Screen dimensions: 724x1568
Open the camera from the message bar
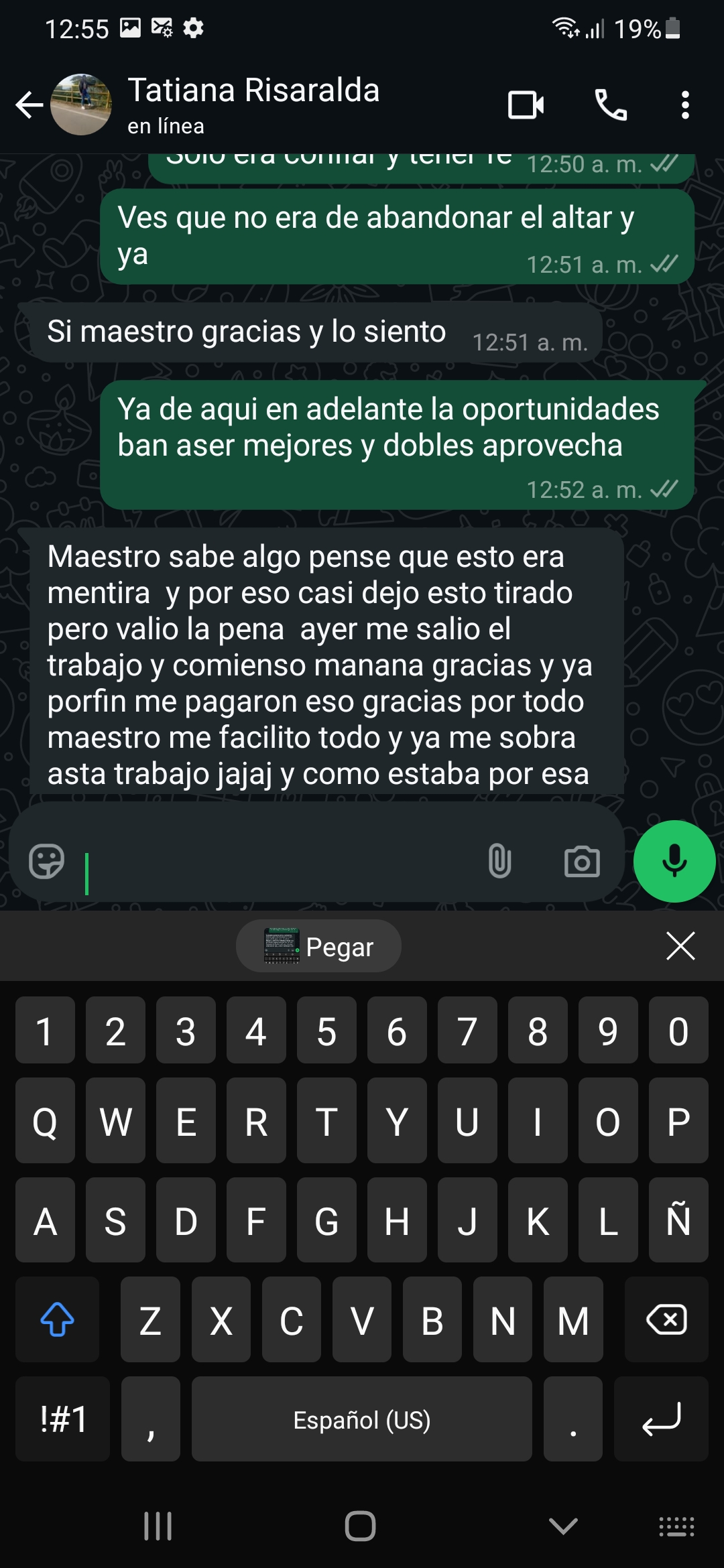pyautogui.click(x=582, y=861)
